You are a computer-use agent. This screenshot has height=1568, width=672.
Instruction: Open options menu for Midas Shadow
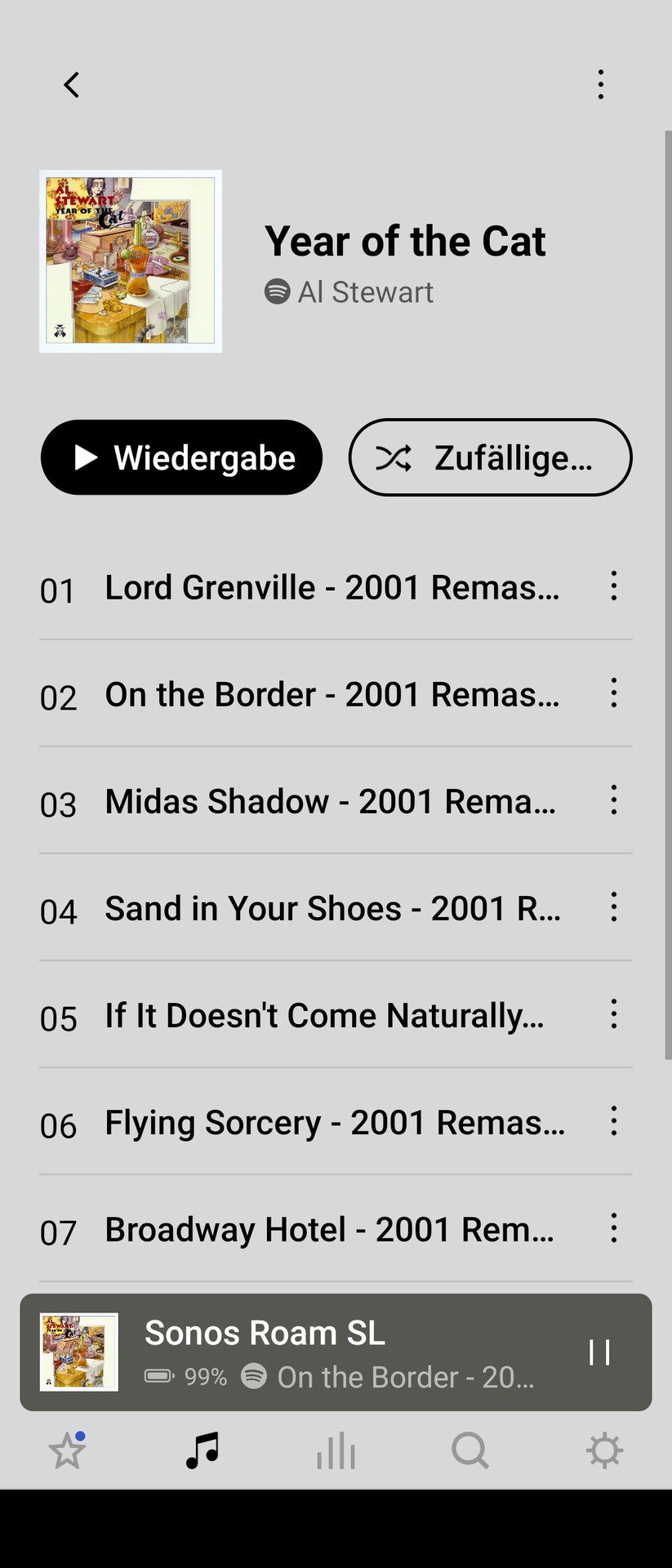point(613,802)
